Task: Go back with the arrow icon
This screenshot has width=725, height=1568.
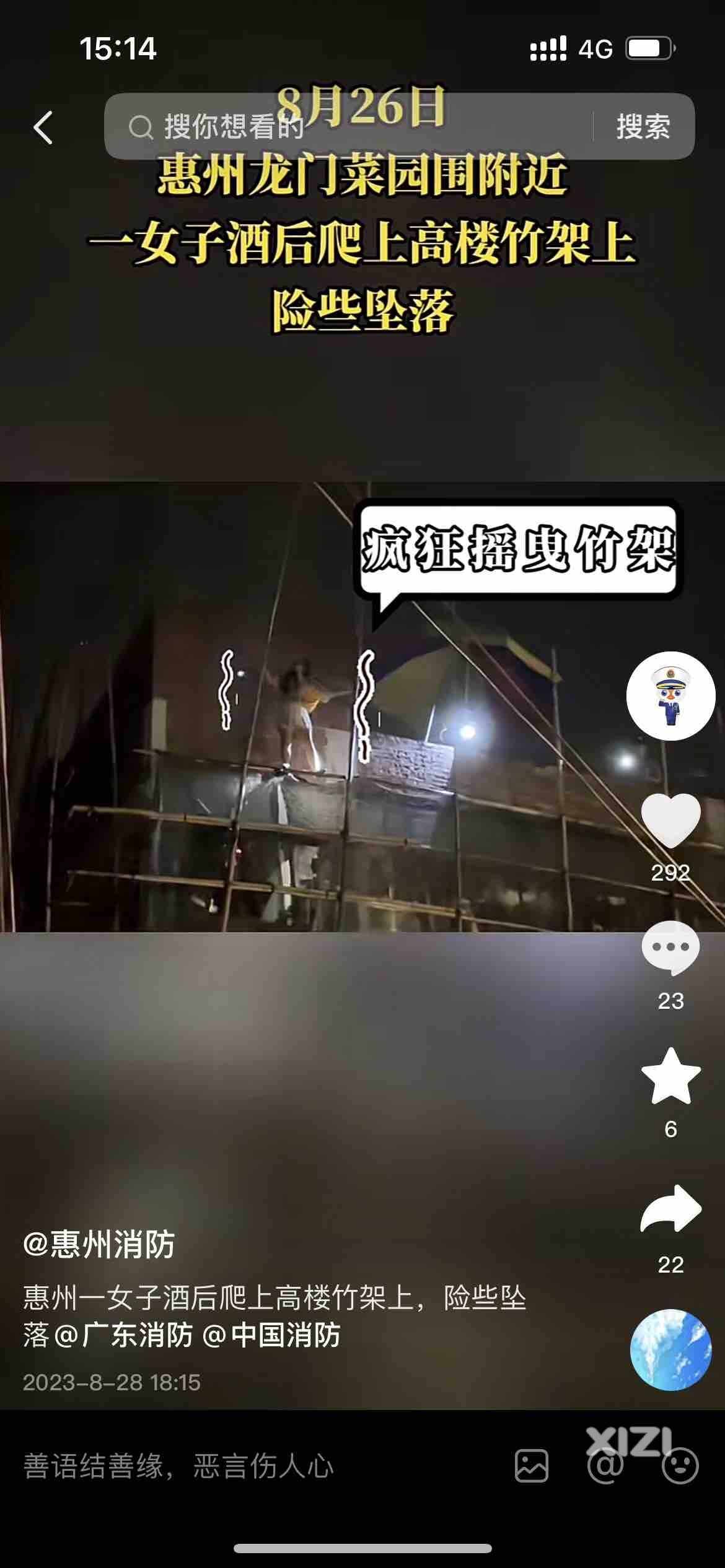Action: [x=43, y=128]
